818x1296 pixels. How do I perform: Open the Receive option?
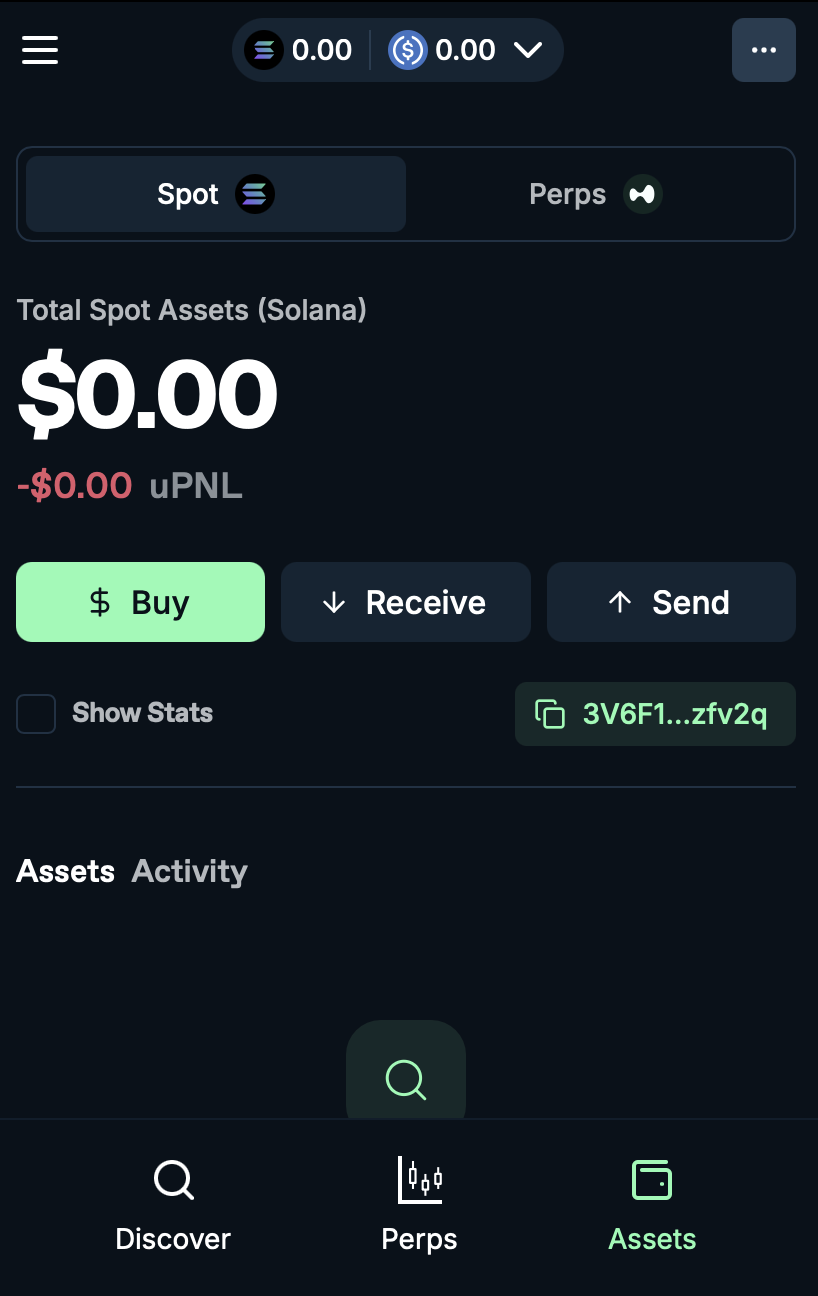[405, 602]
